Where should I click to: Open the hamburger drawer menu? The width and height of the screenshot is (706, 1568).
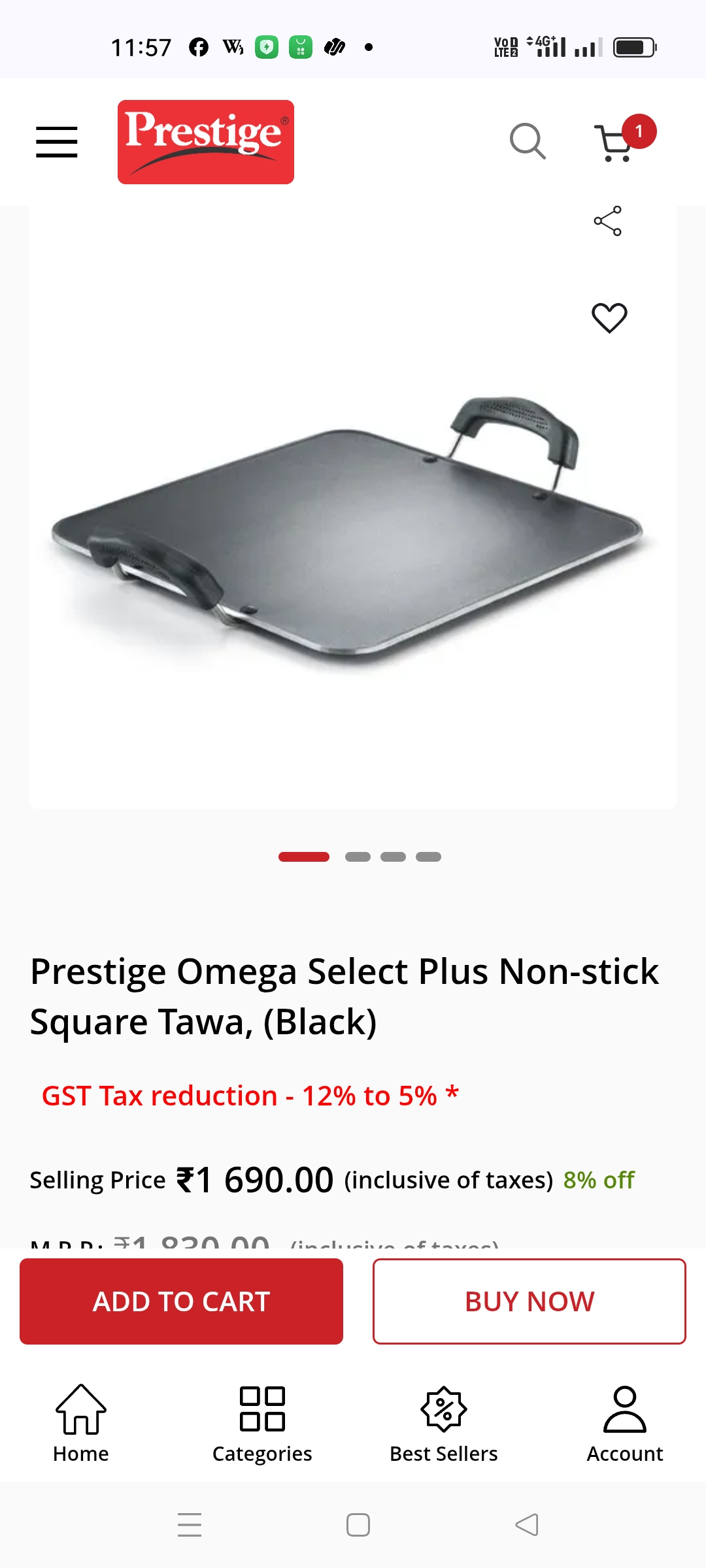tap(57, 142)
